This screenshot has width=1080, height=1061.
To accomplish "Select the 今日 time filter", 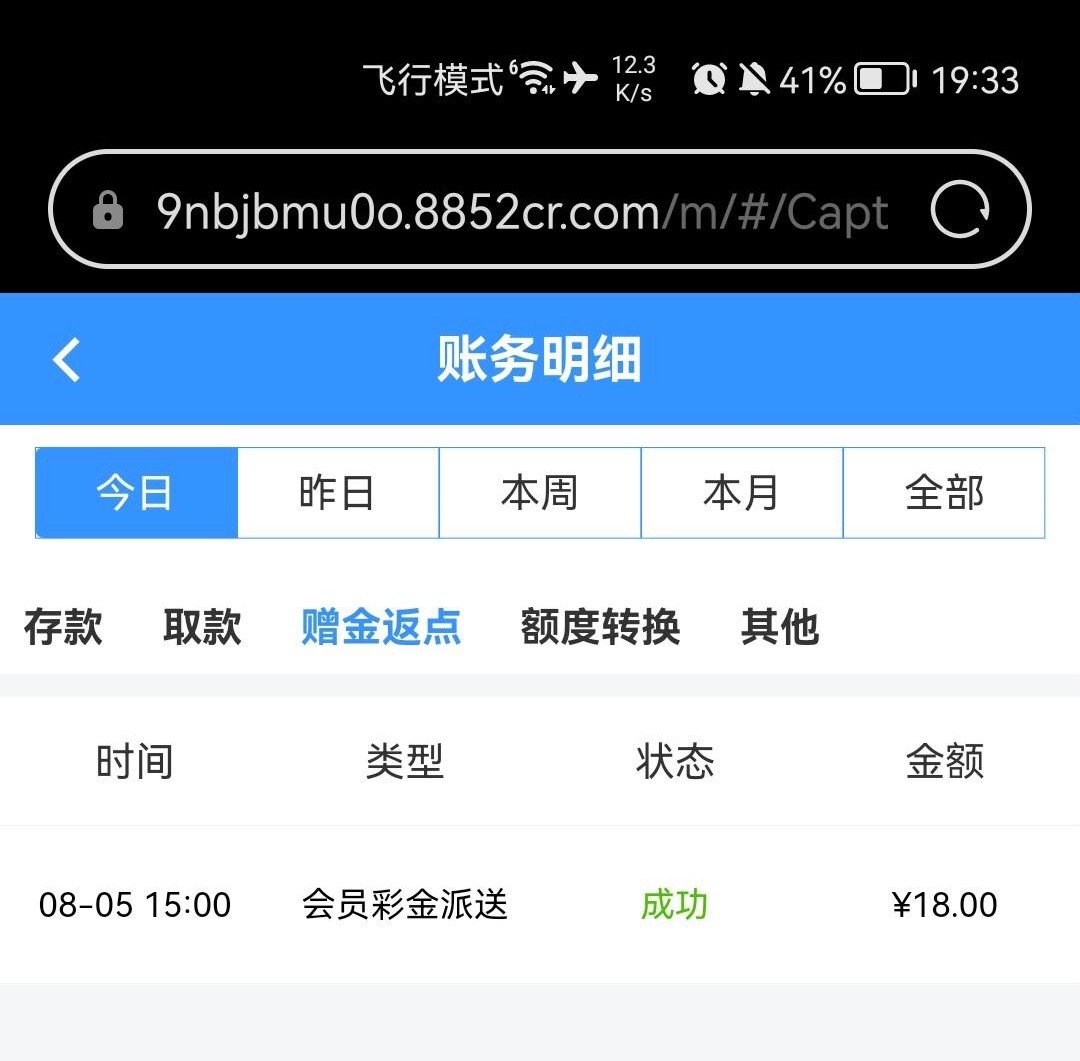I will 137,493.
